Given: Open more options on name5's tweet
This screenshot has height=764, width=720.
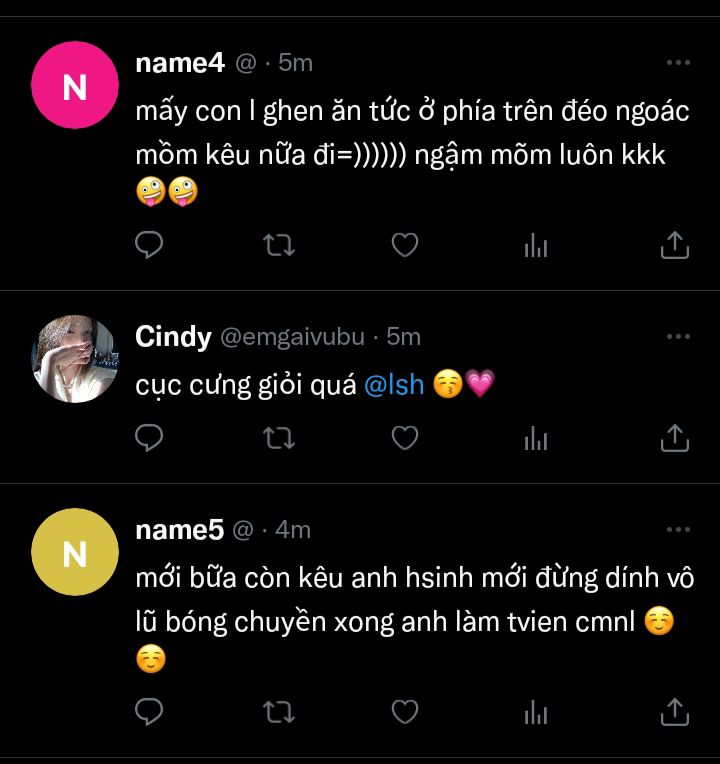Looking at the screenshot, I should [678, 530].
